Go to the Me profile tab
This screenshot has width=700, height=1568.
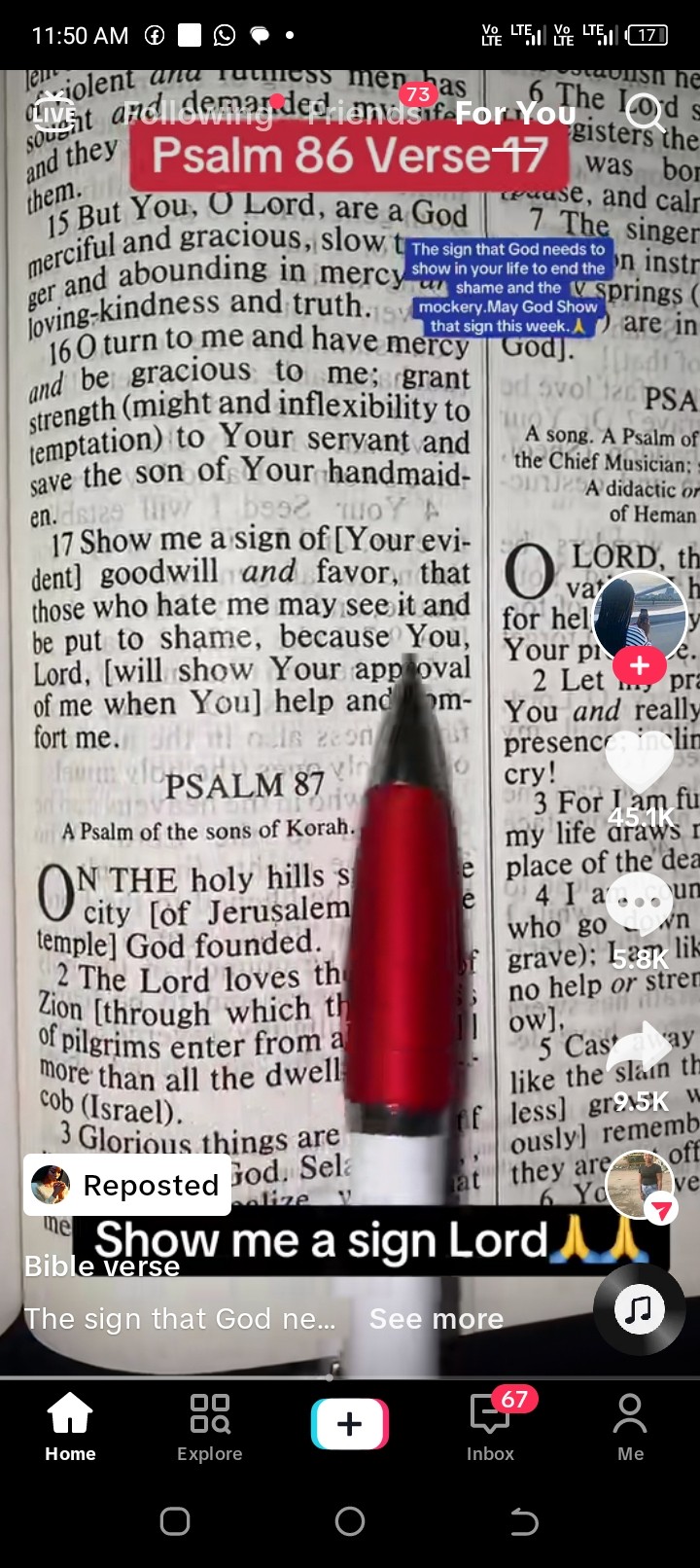[630, 1426]
